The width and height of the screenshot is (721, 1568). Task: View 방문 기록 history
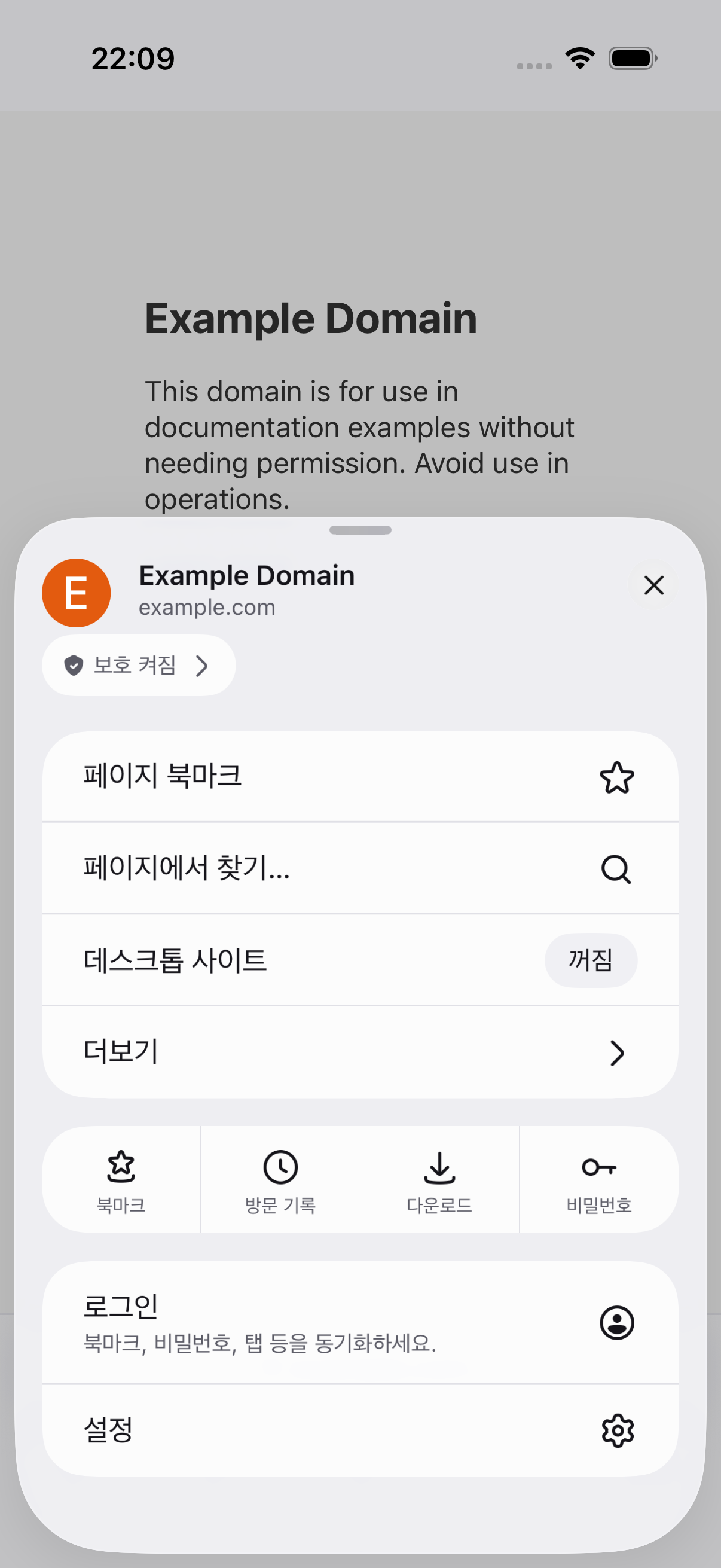(x=280, y=1180)
